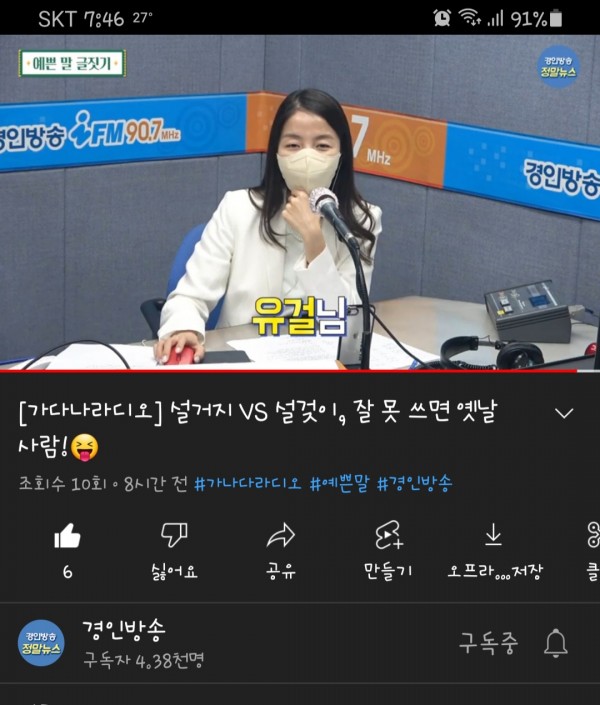Open the #경인방송 hashtag
Screen dimensions: 600x705
point(414,483)
